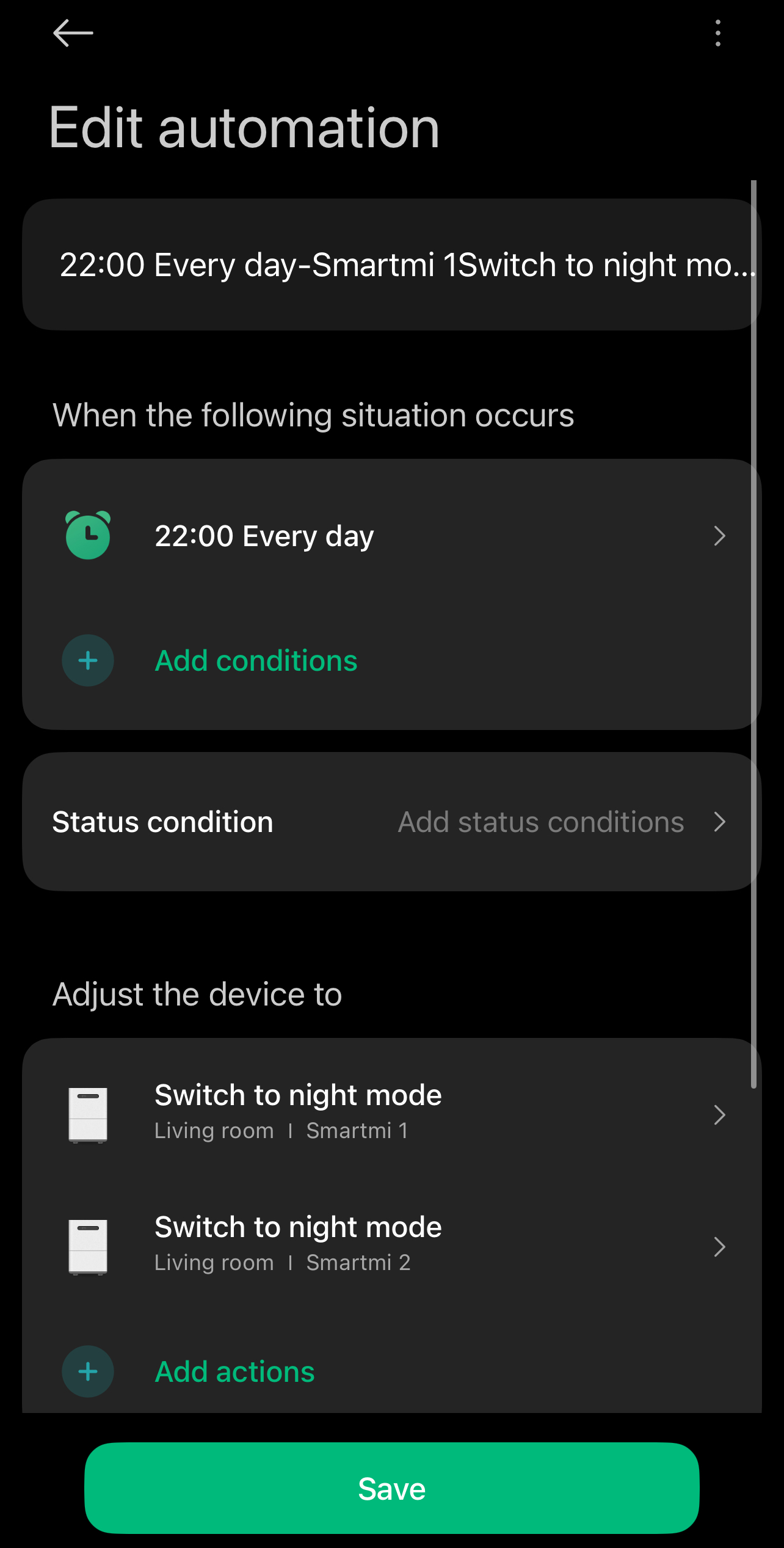Add conditions to the automation

pyautogui.click(x=255, y=661)
